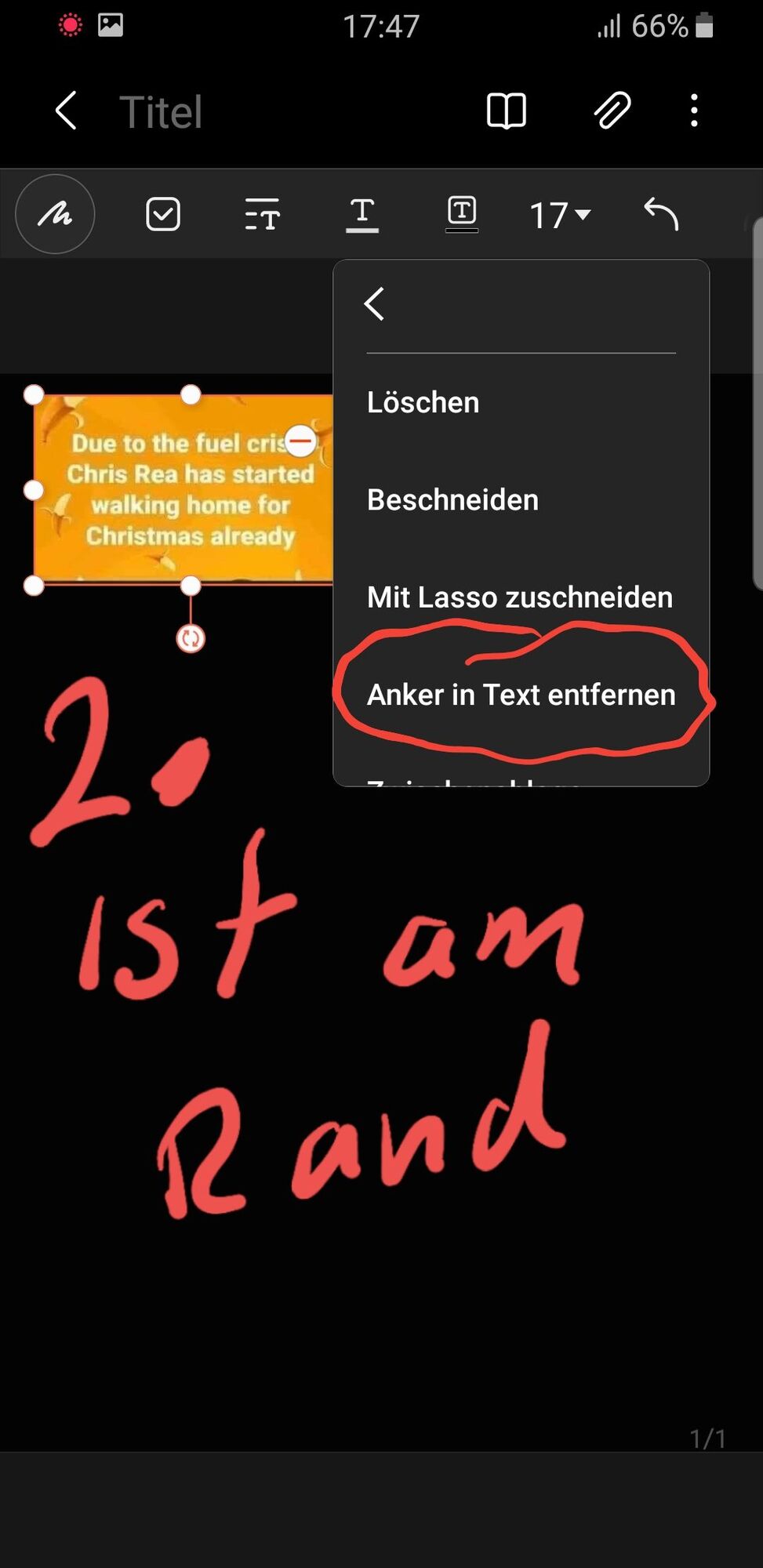The image size is (763, 1568).
Task: Undo the last action
Action: (660, 214)
